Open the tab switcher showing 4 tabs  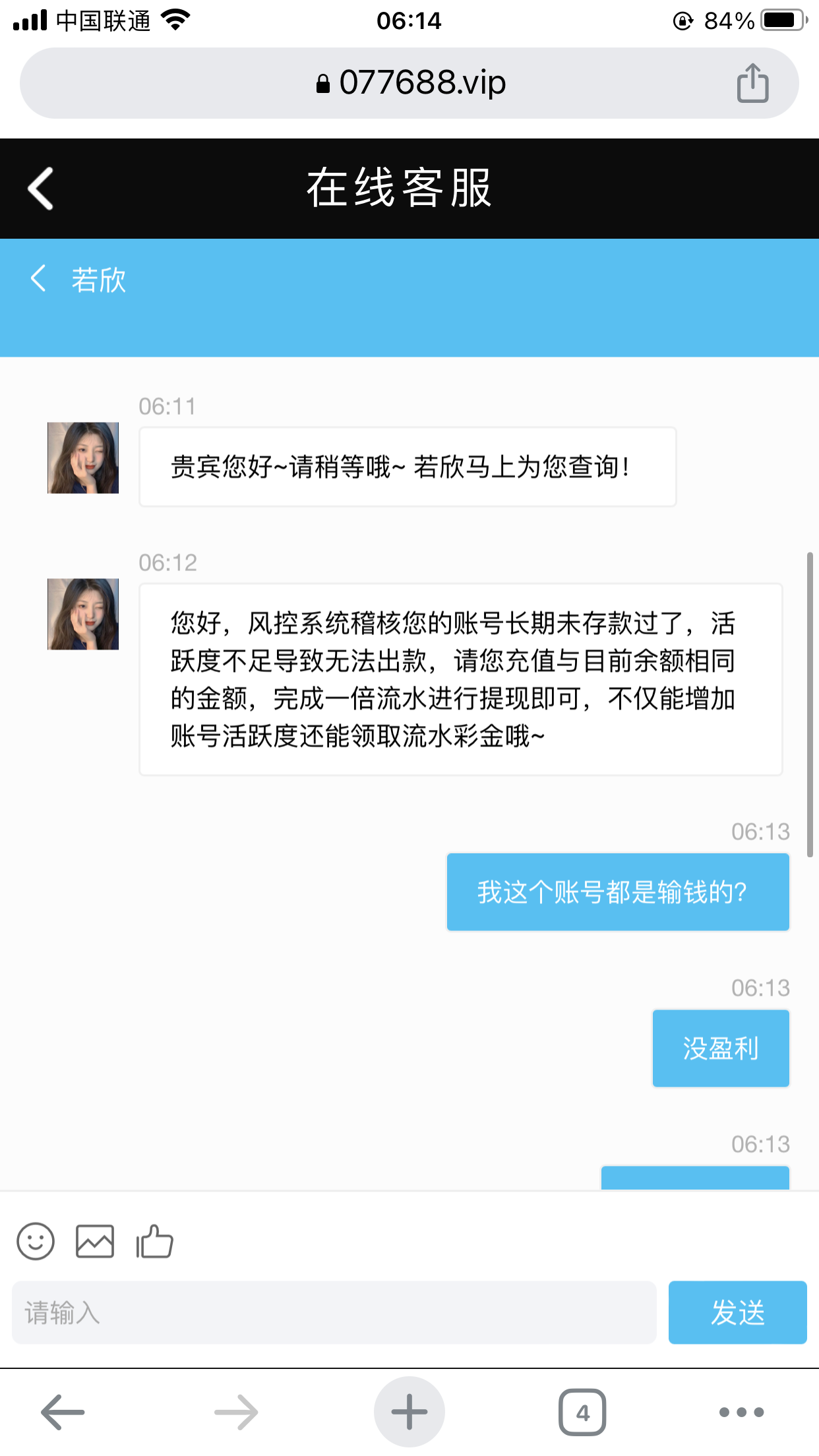(582, 1410)
